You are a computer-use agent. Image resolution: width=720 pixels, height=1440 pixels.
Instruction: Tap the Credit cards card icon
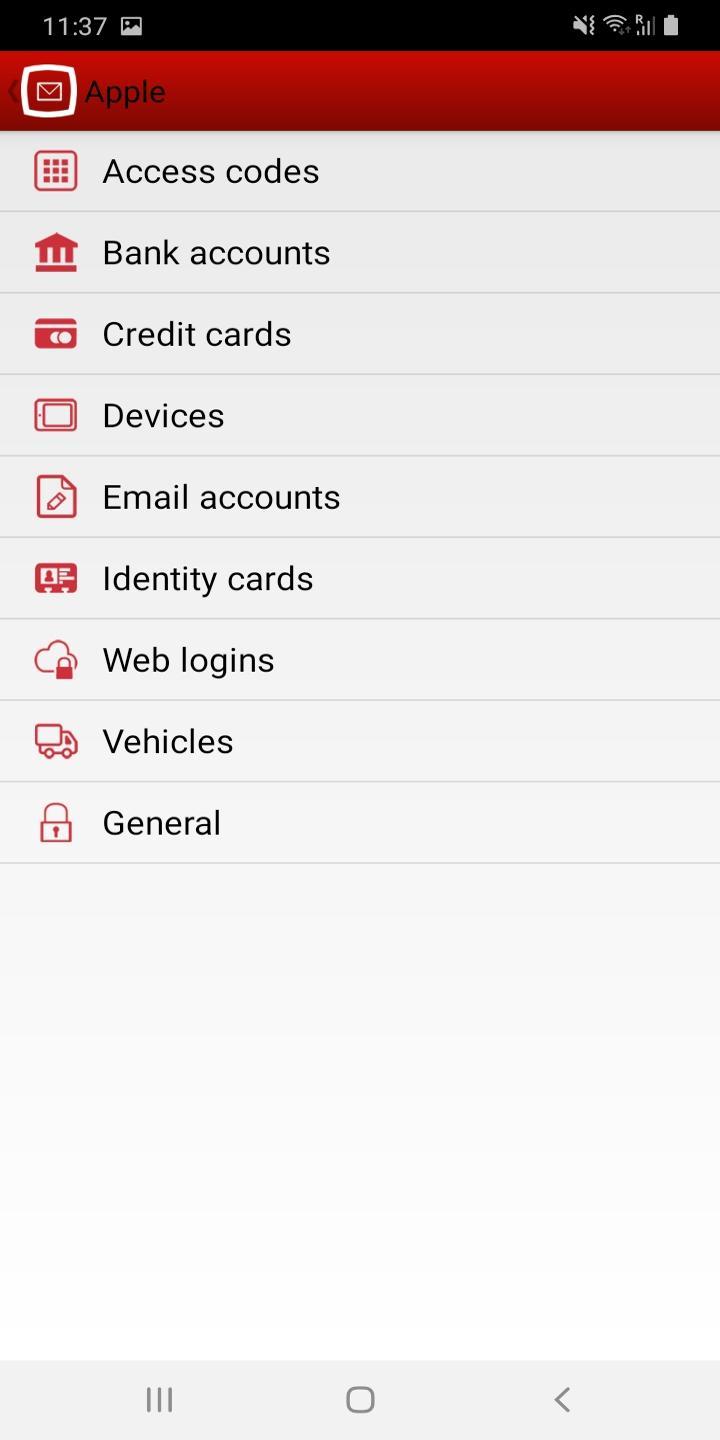56,333
